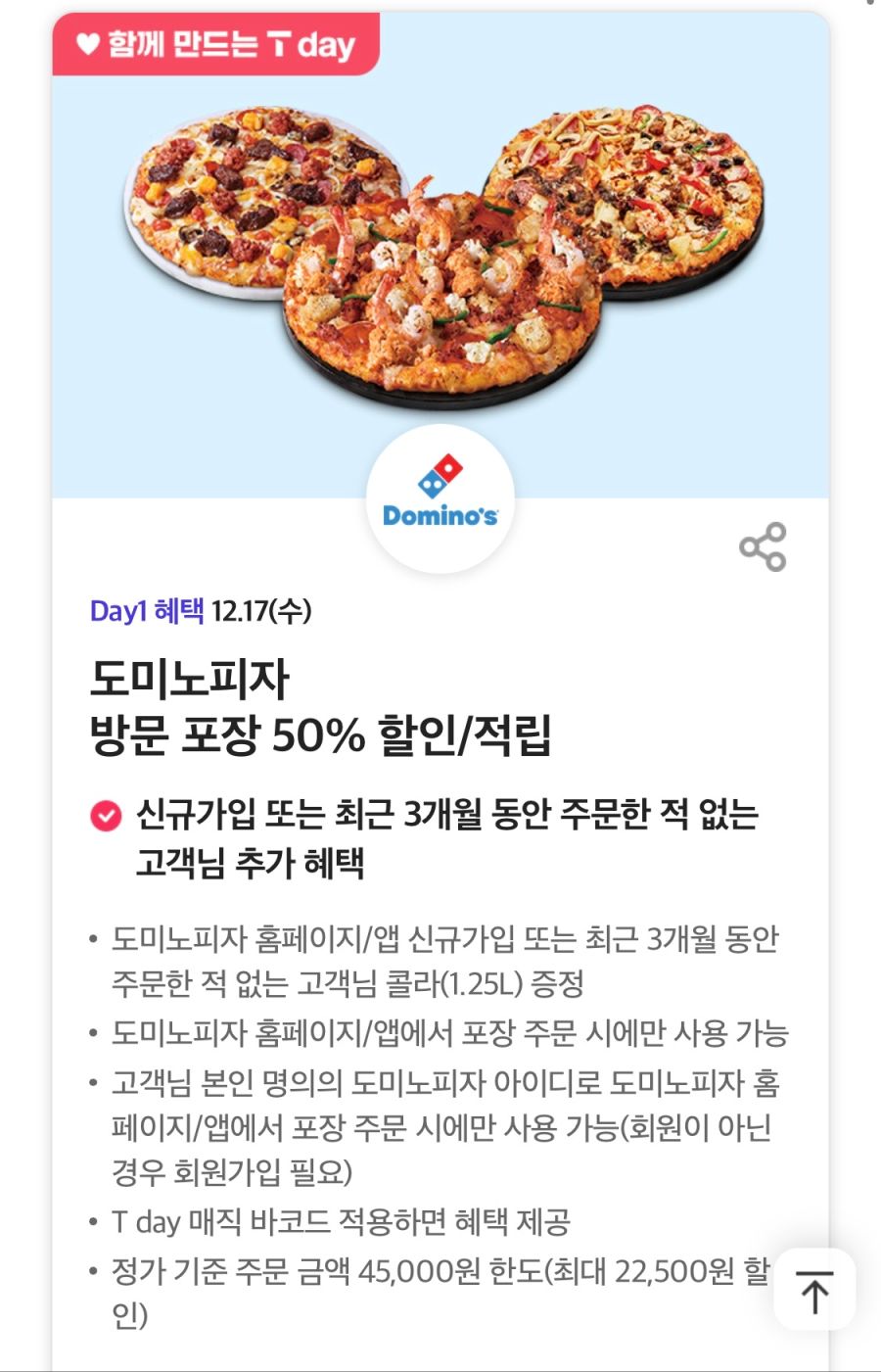
Task: Open the 함께 만드는 T day banner menu
Action: pos(218,43)
